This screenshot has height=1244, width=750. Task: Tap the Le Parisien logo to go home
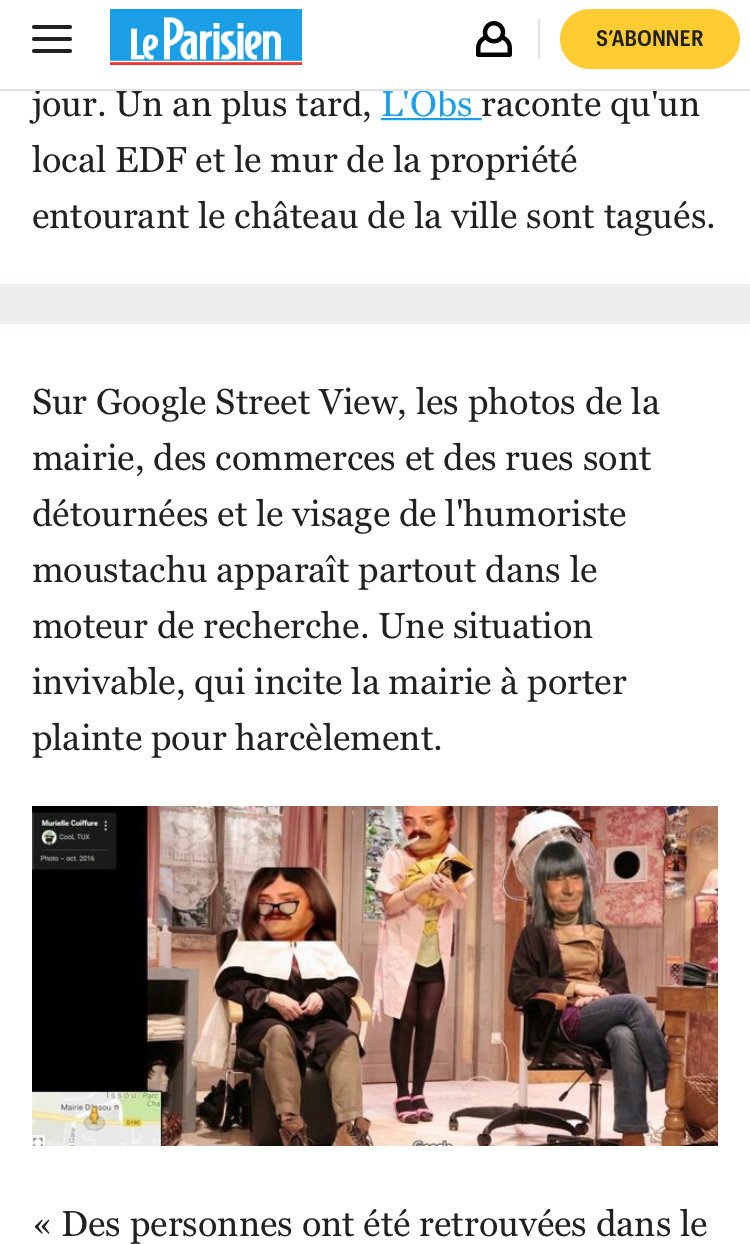(206, 37)
